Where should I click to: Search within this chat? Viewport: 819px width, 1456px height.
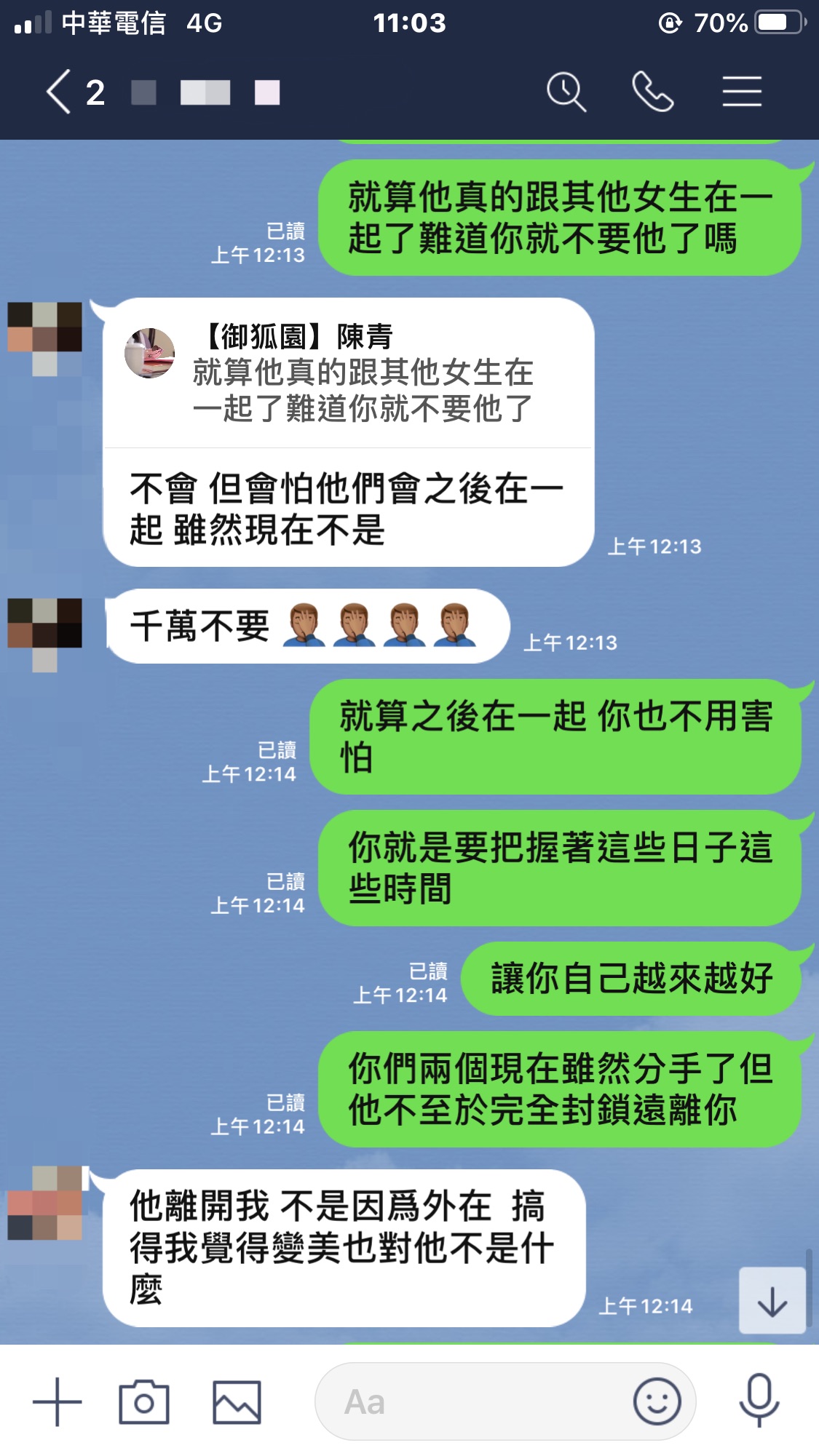(x=566, y=92)
